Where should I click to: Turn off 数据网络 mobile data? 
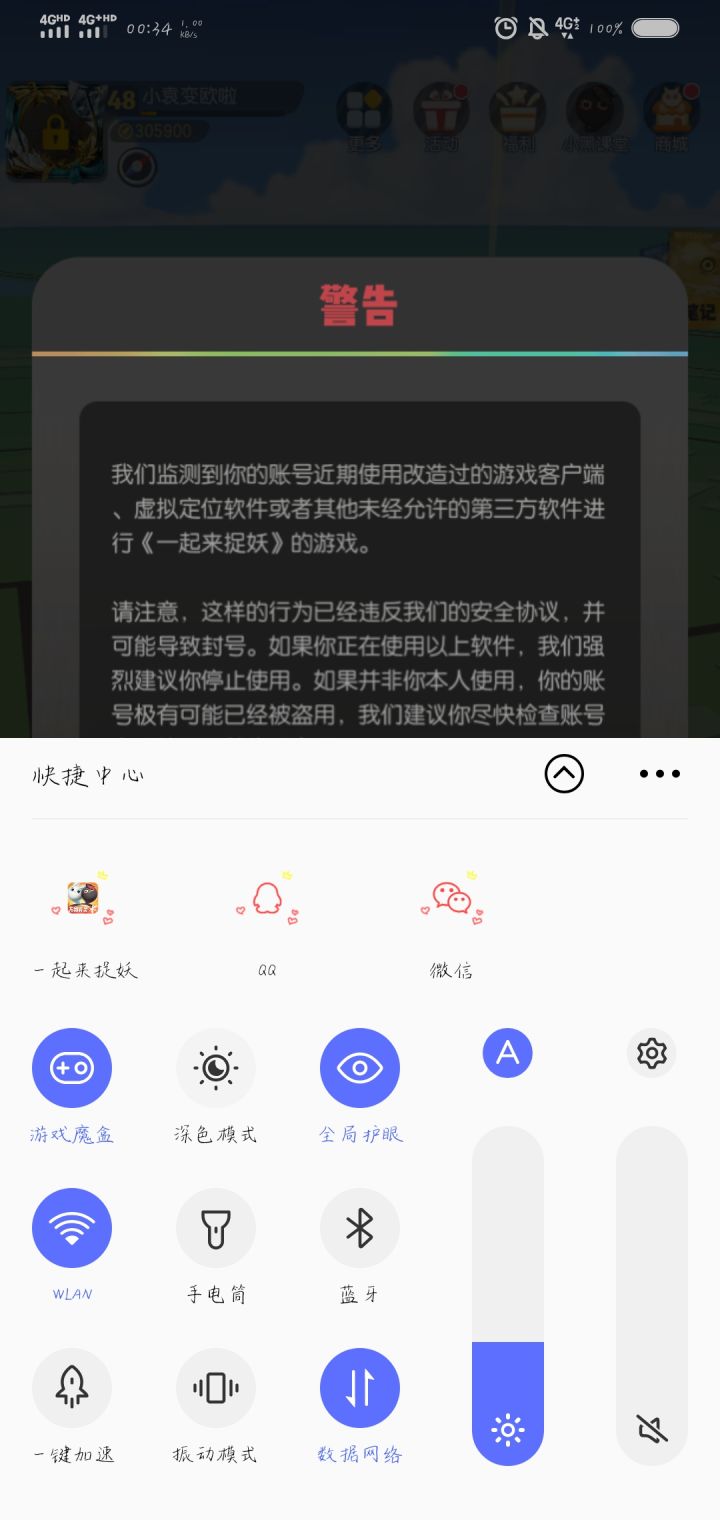click(x=360, y=1387)
